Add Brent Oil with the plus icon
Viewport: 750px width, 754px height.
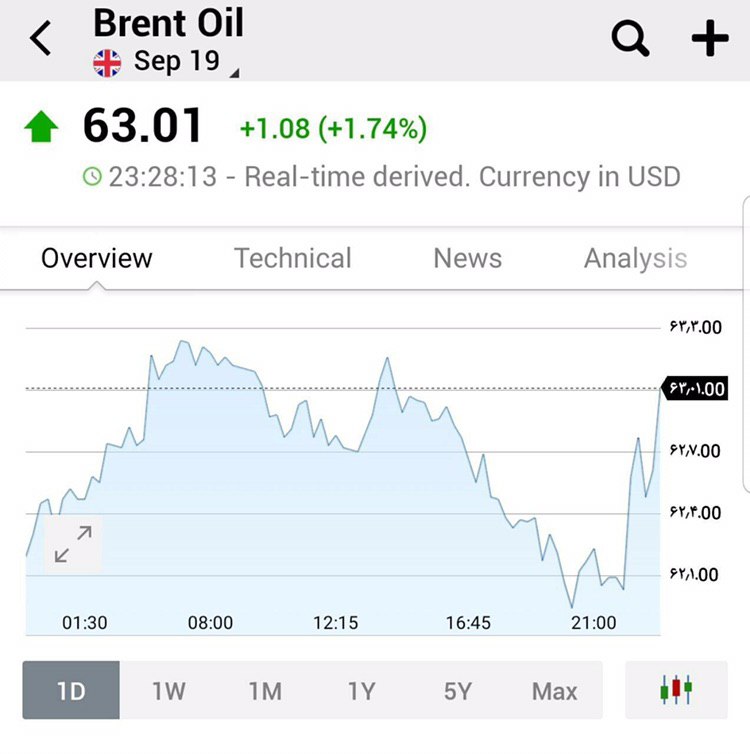point(710,40)
